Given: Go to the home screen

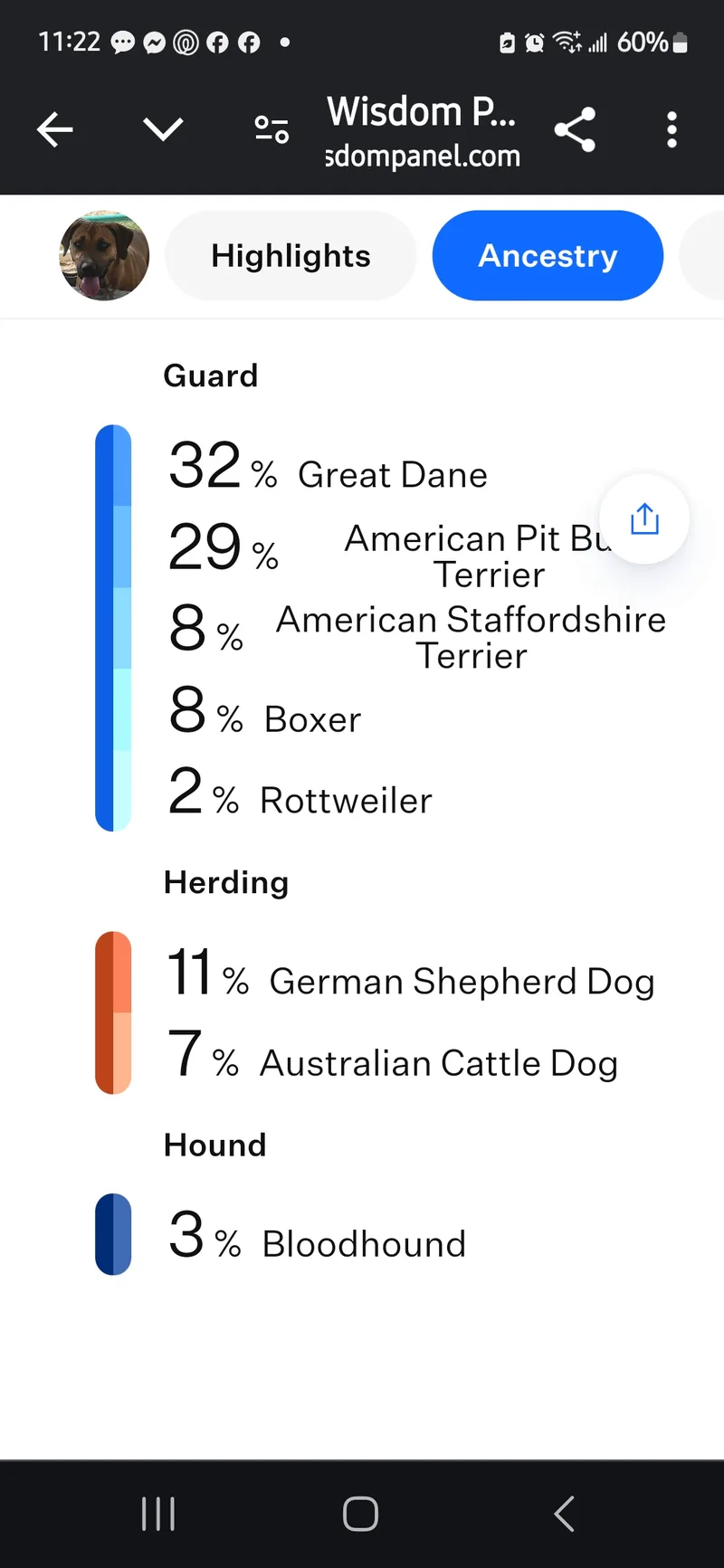Looking at the screenshot, I should 360,1514.
